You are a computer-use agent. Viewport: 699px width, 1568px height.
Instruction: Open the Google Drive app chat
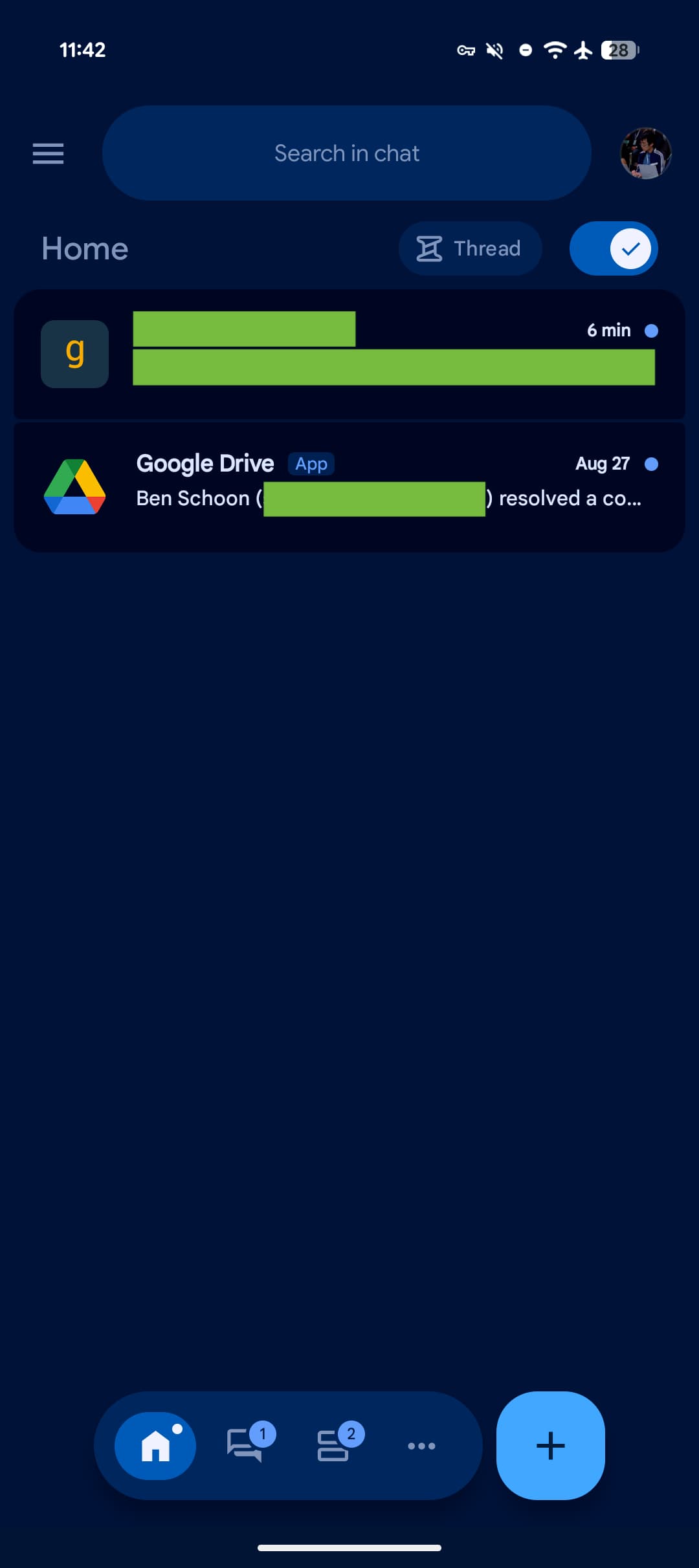click(x=349, y=486)
